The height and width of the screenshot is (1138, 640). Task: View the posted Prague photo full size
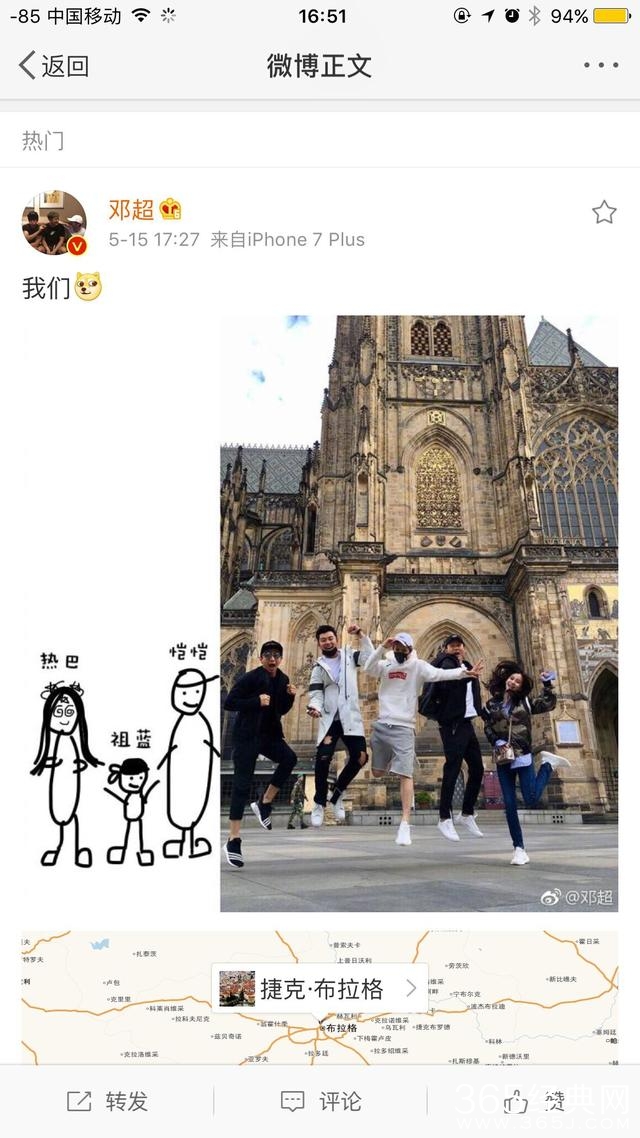(419, 613)
